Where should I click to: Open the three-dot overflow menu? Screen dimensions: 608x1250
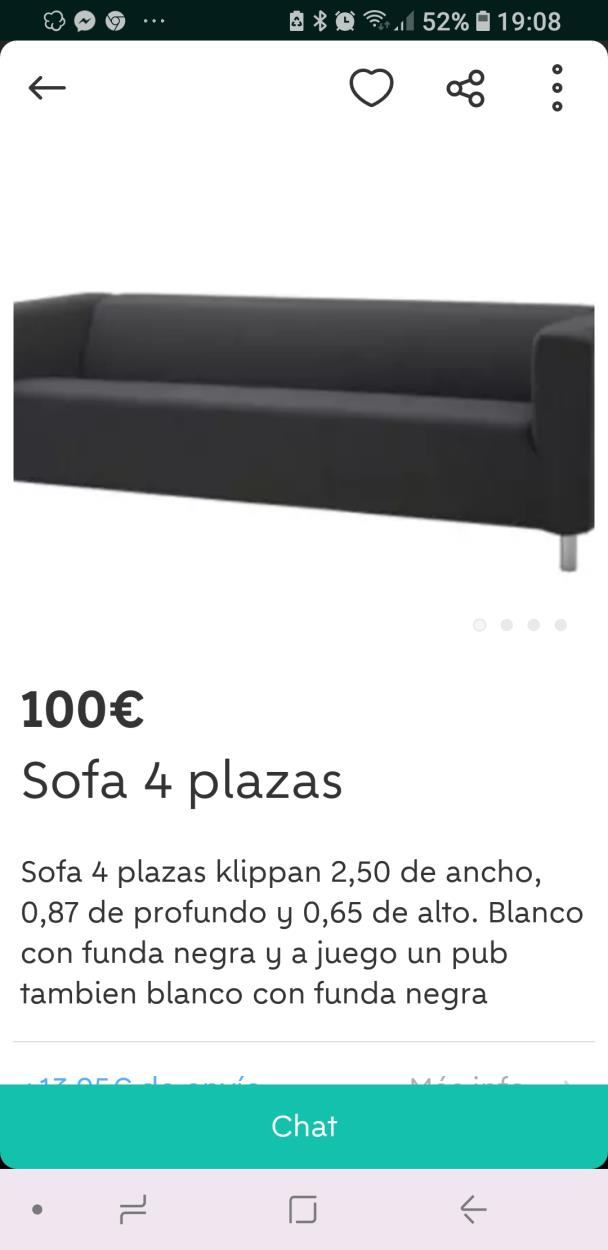click(x=557, y=89)
